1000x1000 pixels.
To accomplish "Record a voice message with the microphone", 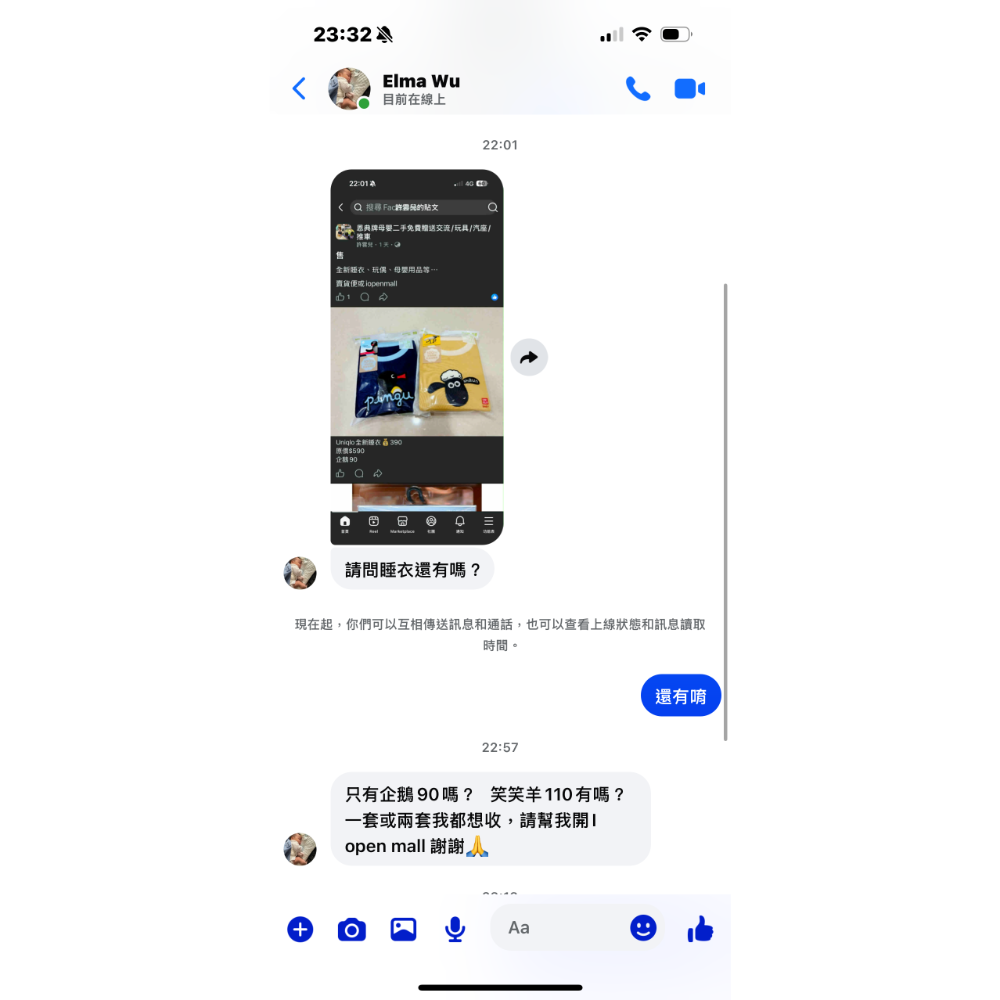I will click(x=455, y=929).
